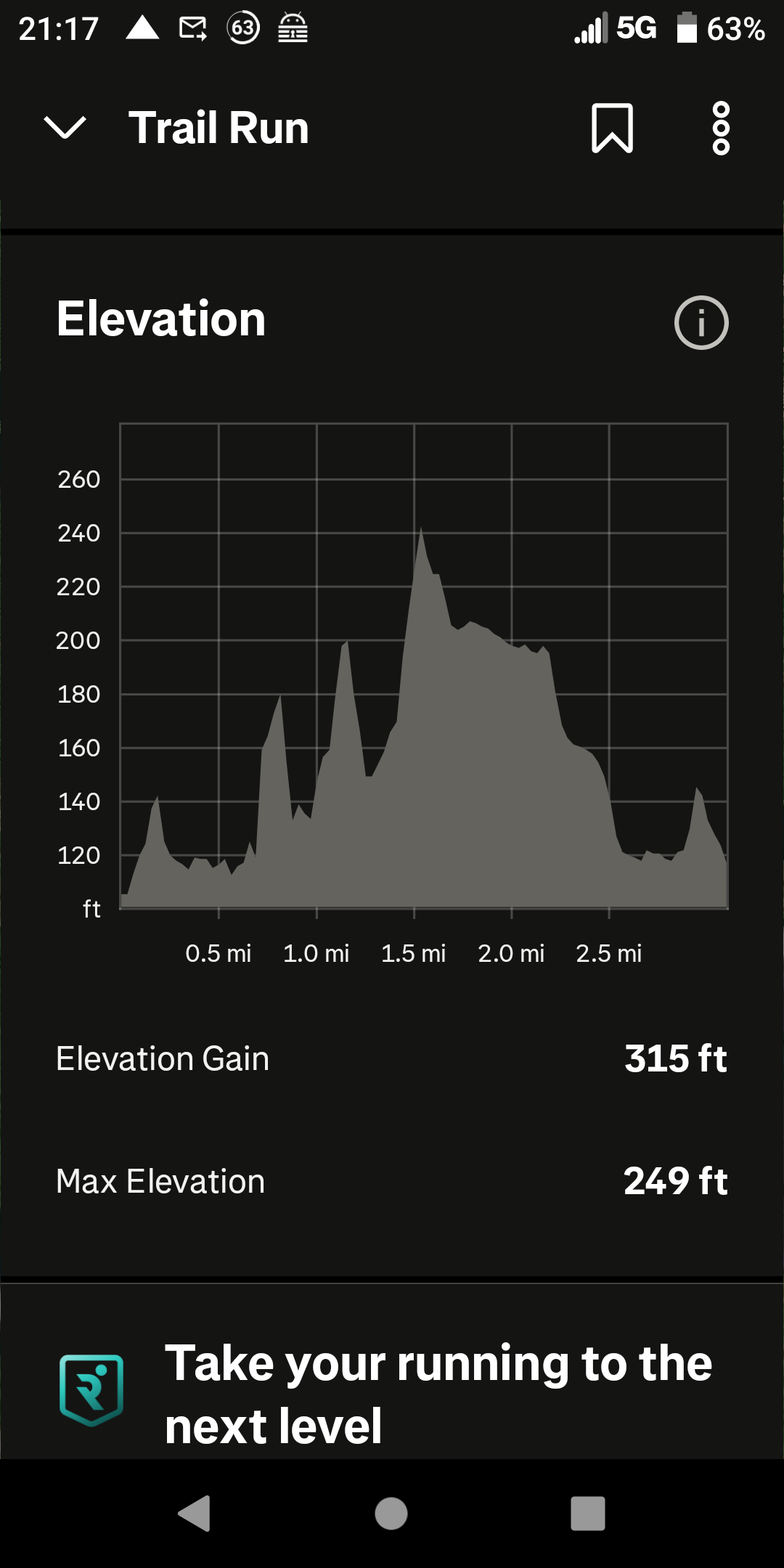Viewport: 784px width, 1568px height.
Task: Tap the system home button
Action: [x=391, y=1514]
